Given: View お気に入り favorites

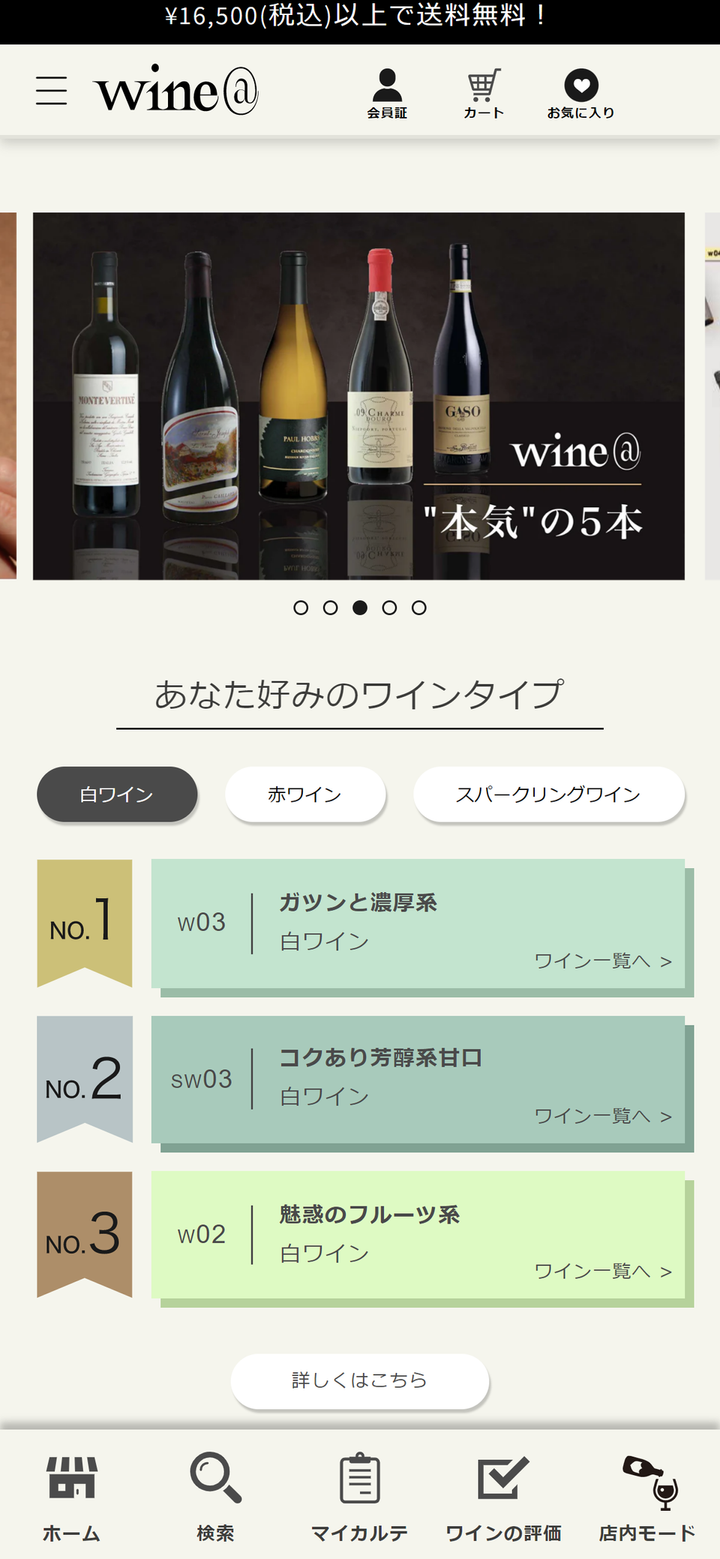Looking at the screenshot, I should pyautogui.click(x=581, y=93).
